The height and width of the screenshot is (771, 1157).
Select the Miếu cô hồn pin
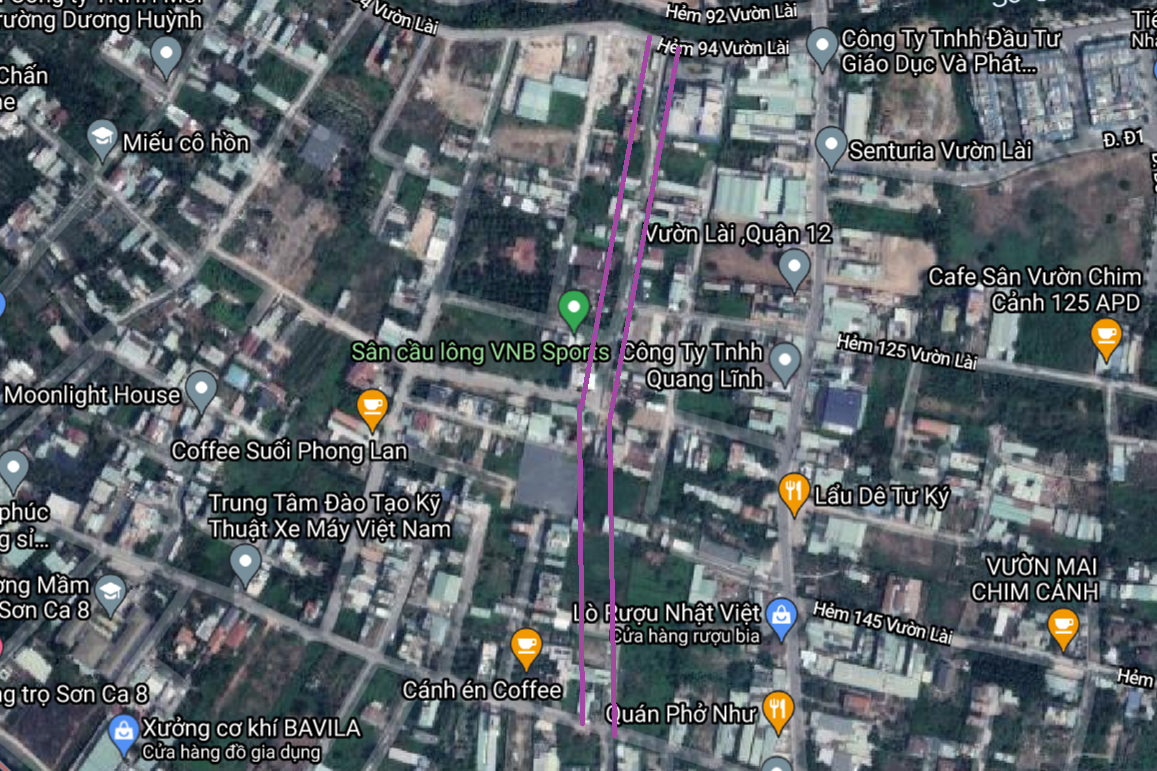pyautogui.click(x=103, y=140)
